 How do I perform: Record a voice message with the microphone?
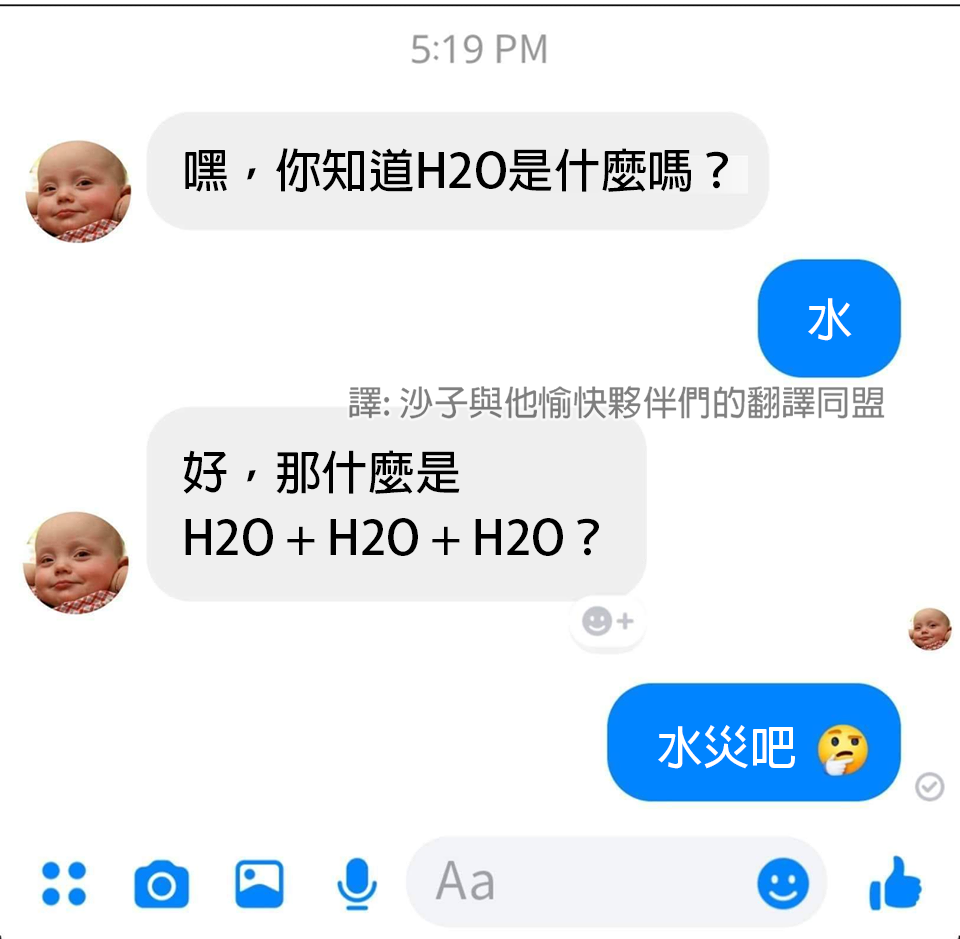point(356,884)
